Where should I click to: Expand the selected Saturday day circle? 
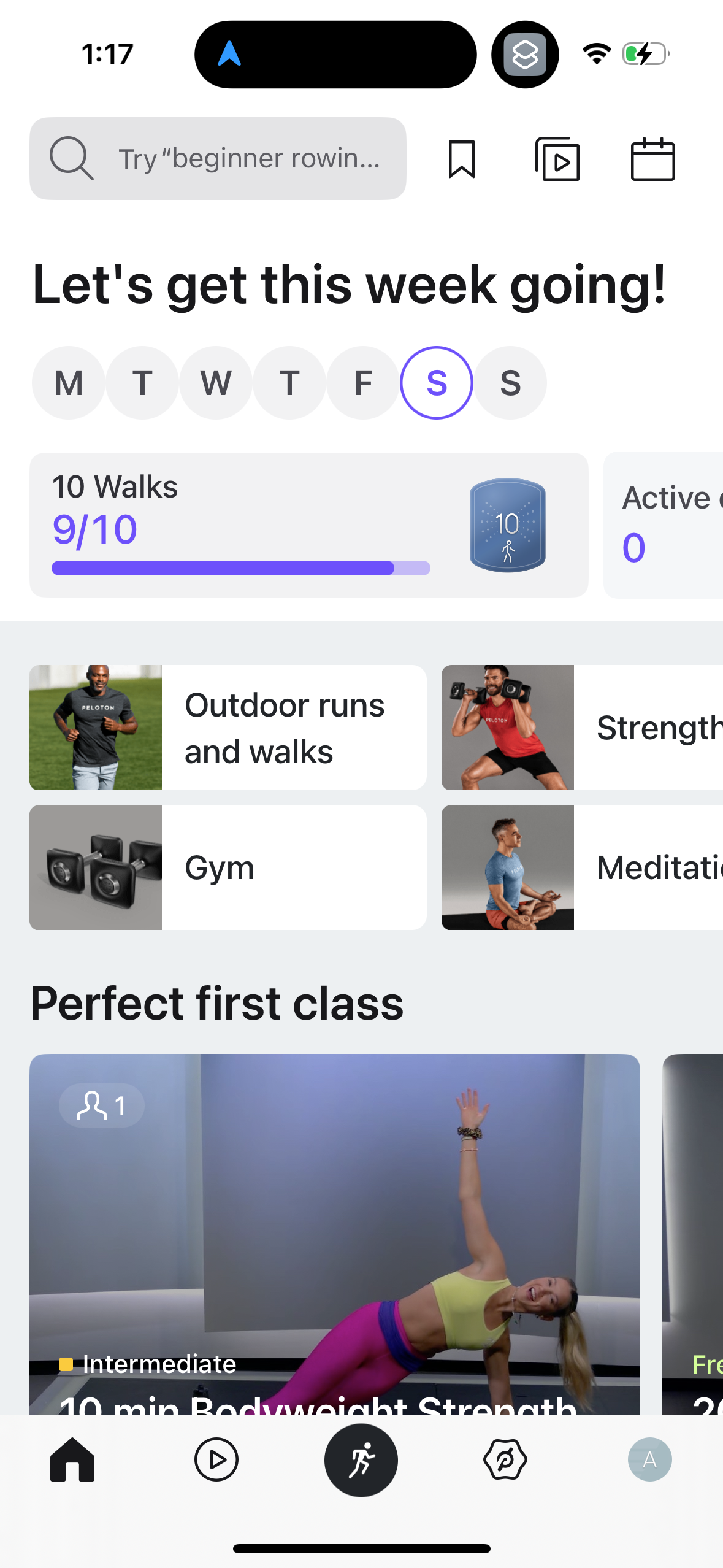point(436,382)
